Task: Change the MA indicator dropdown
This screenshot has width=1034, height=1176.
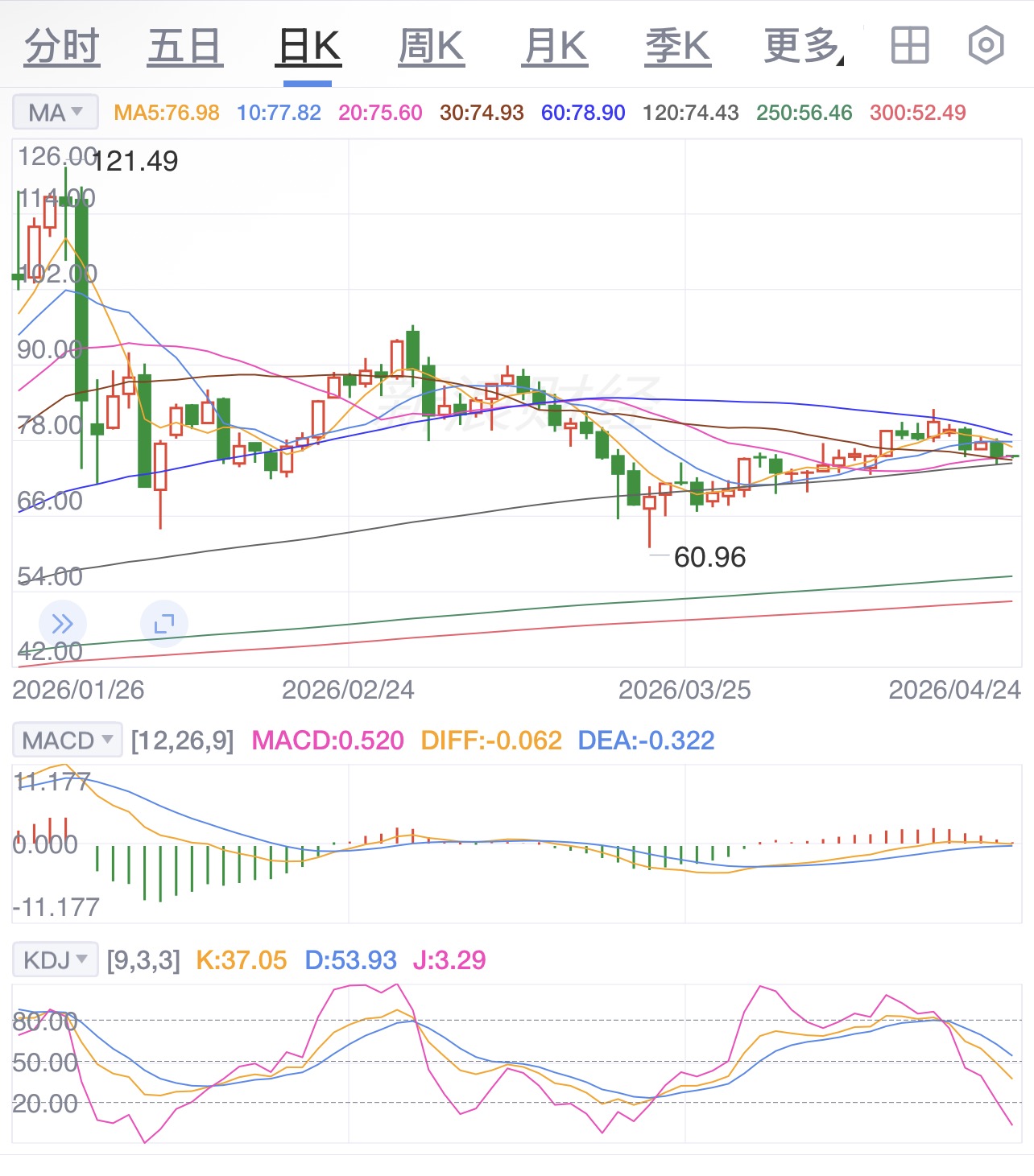Action: pyautogui.click(x=56, y=113)
